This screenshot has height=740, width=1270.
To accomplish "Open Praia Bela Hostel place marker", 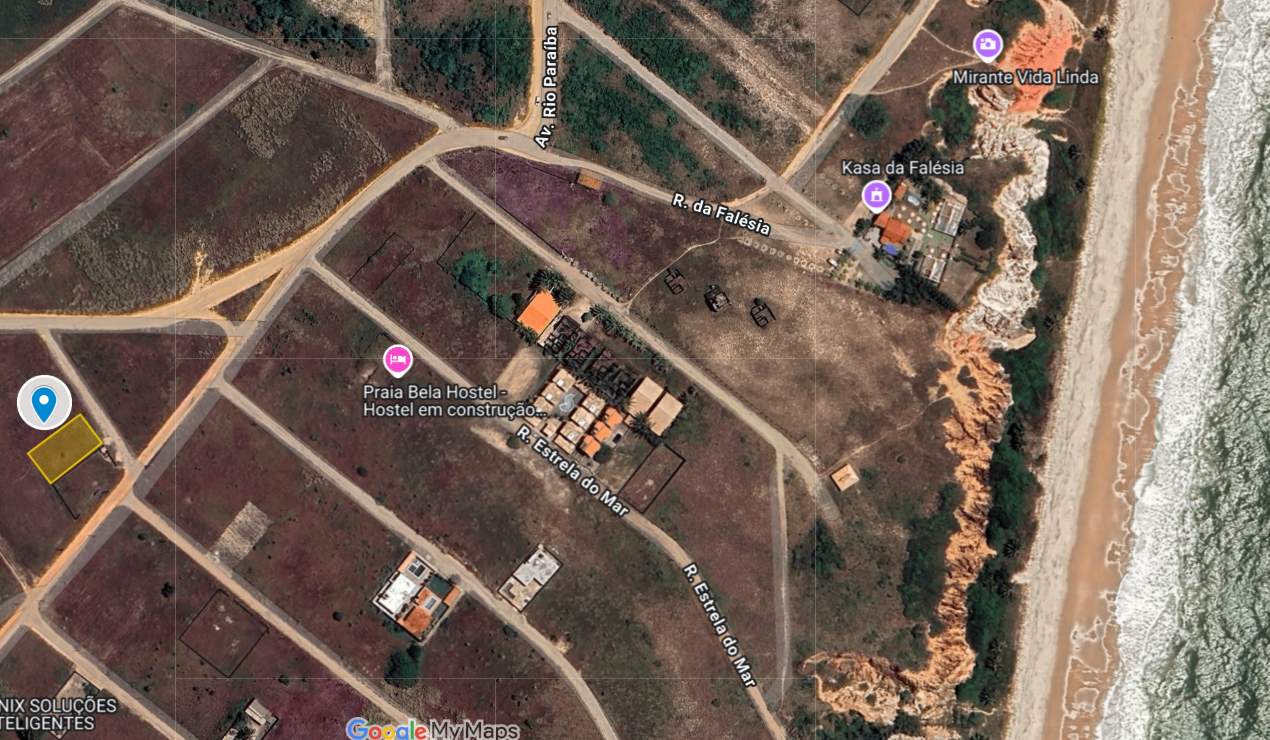I will click(x=398, y=359).
